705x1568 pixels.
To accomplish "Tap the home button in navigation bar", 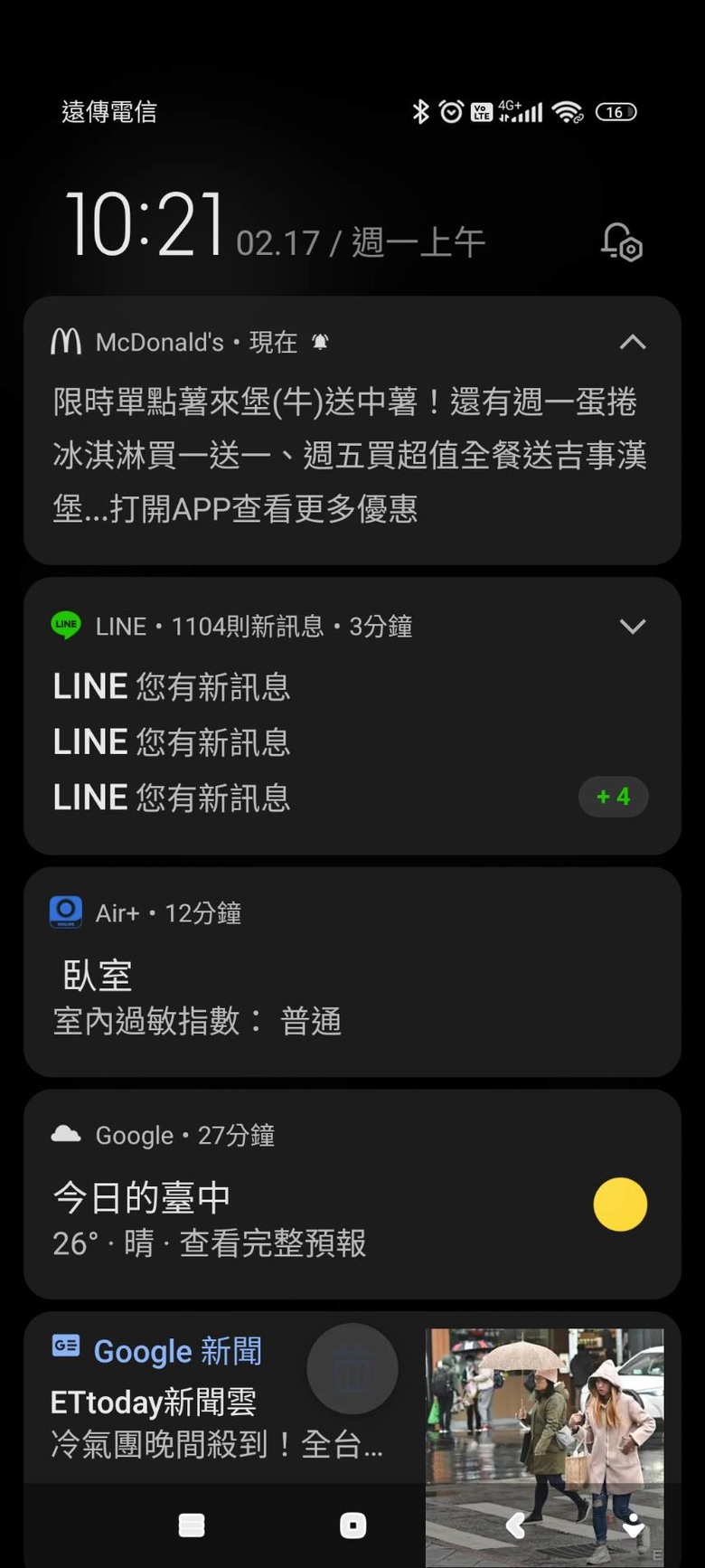I will (x=352, y=1525).
